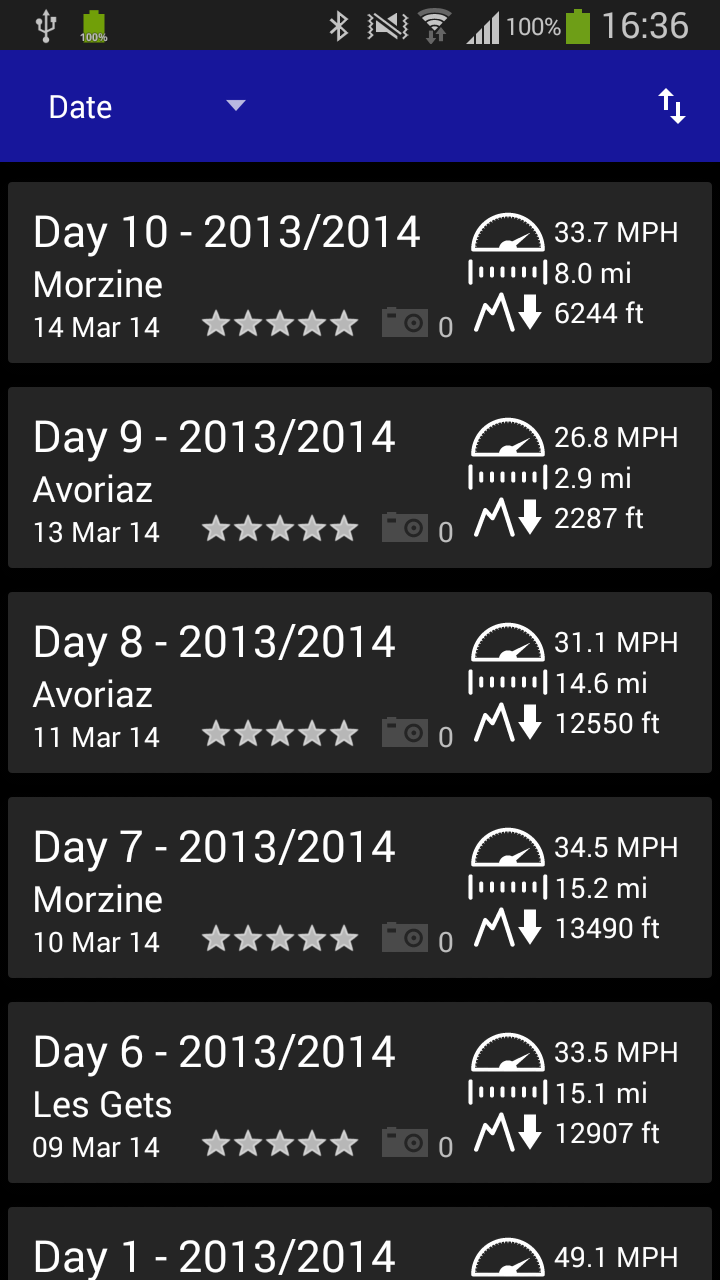This screenshot has width=720, height=1280.
Task: Open Day 9 Avoriaz ski record
Action: [x=360, y=477]
